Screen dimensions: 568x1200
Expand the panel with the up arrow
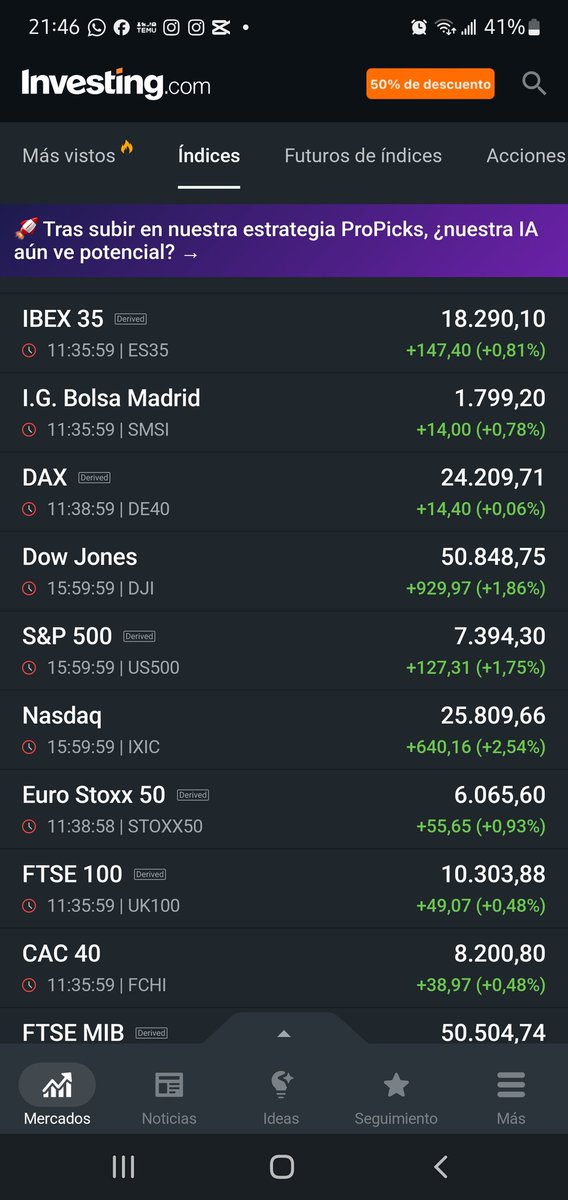[x=284, y=1032]
